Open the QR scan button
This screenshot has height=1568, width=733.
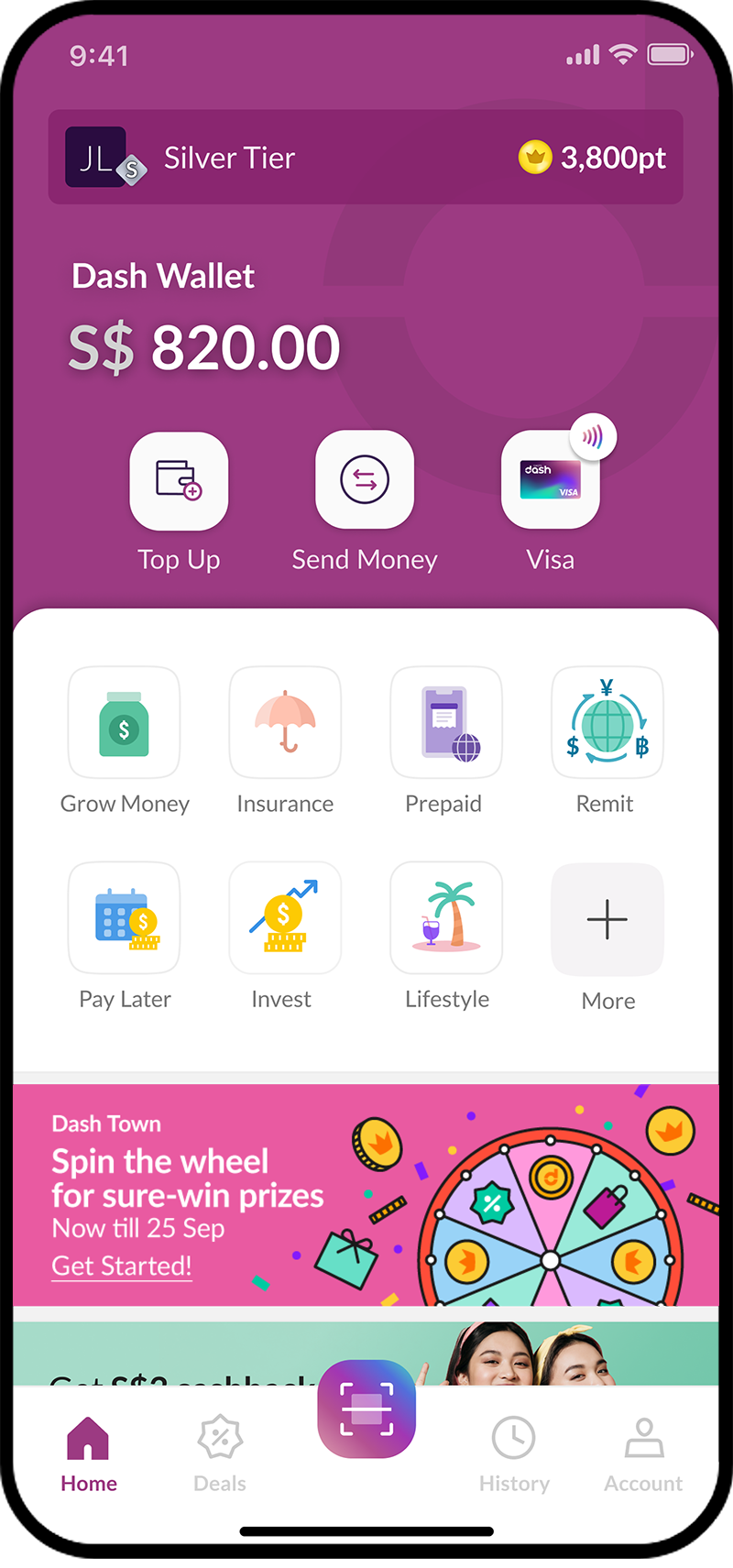(366, 1409)
